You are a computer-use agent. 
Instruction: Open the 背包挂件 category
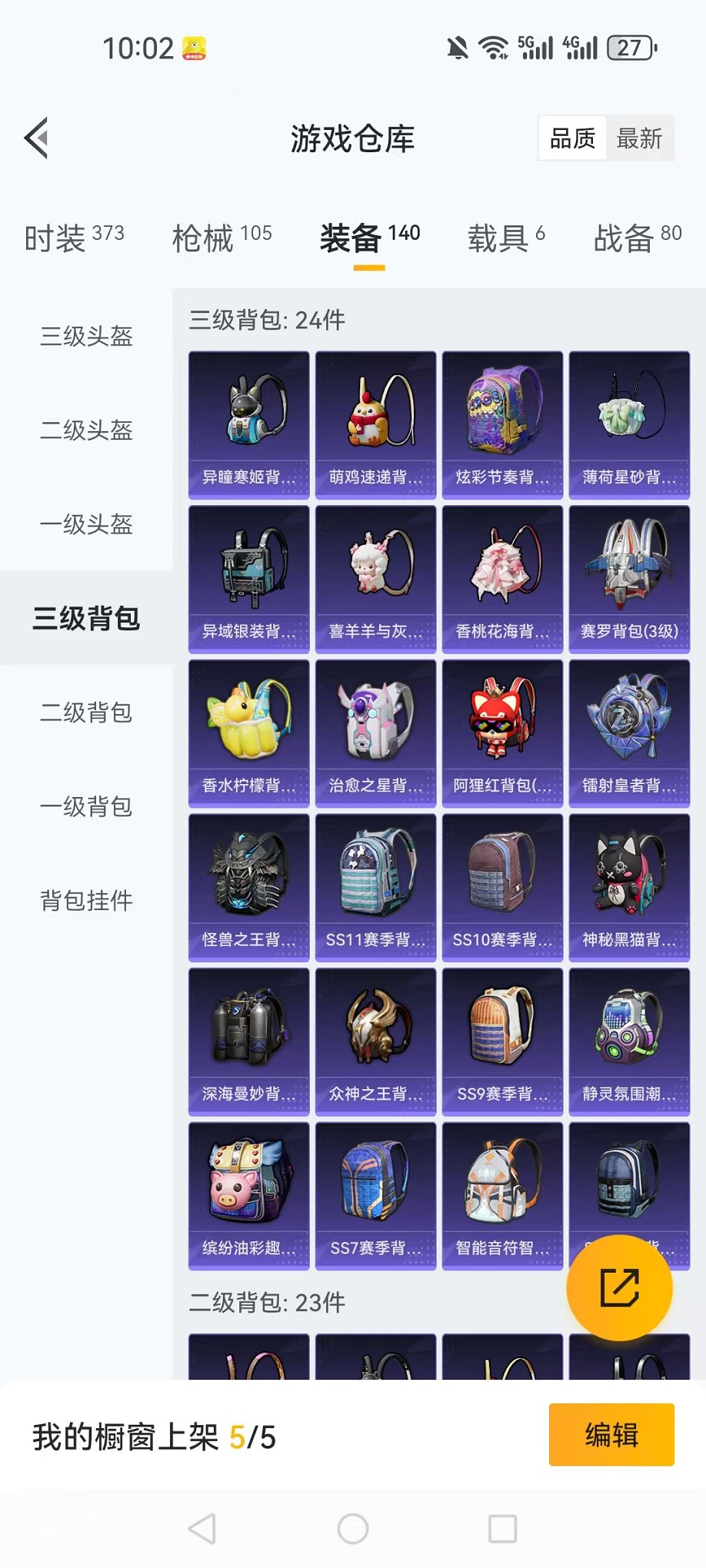(86, 900)
